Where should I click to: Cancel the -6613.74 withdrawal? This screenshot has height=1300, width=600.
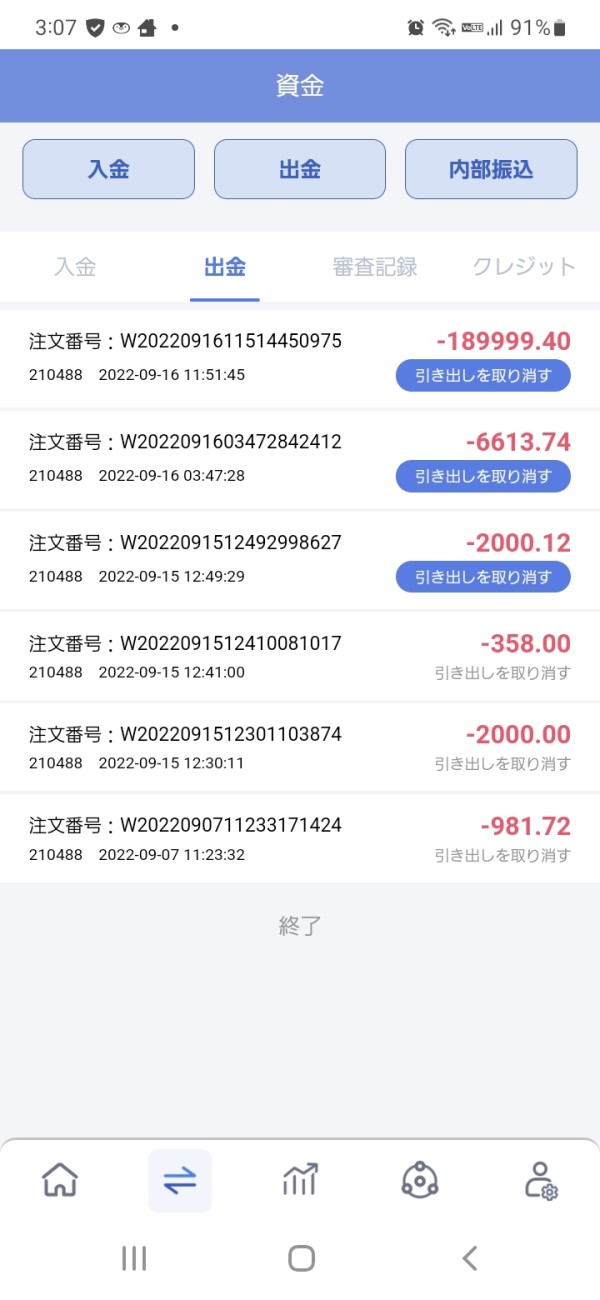pos(483,476)
